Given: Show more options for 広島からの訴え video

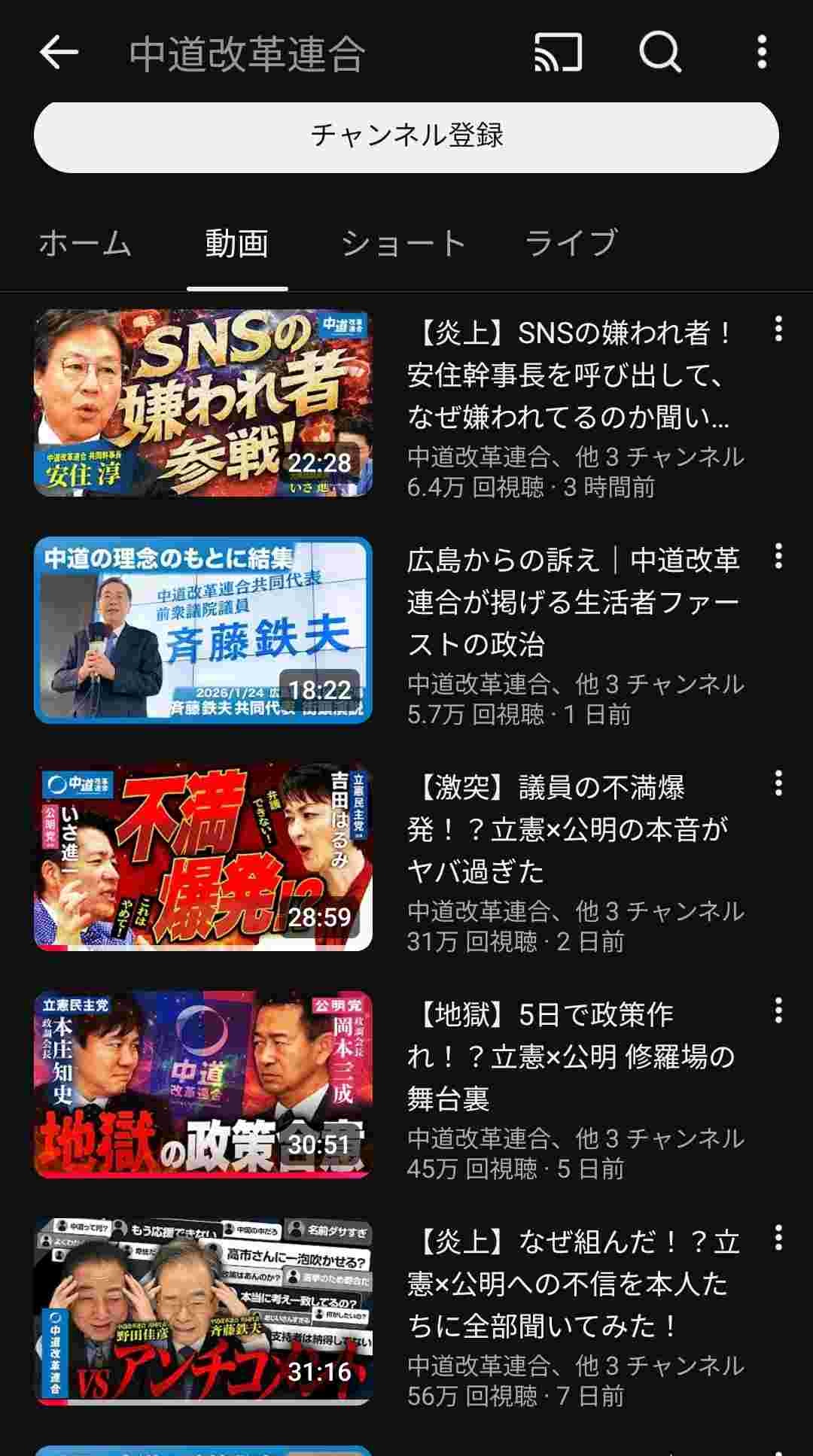Looking at the screenshot, I should click(778, 556).
